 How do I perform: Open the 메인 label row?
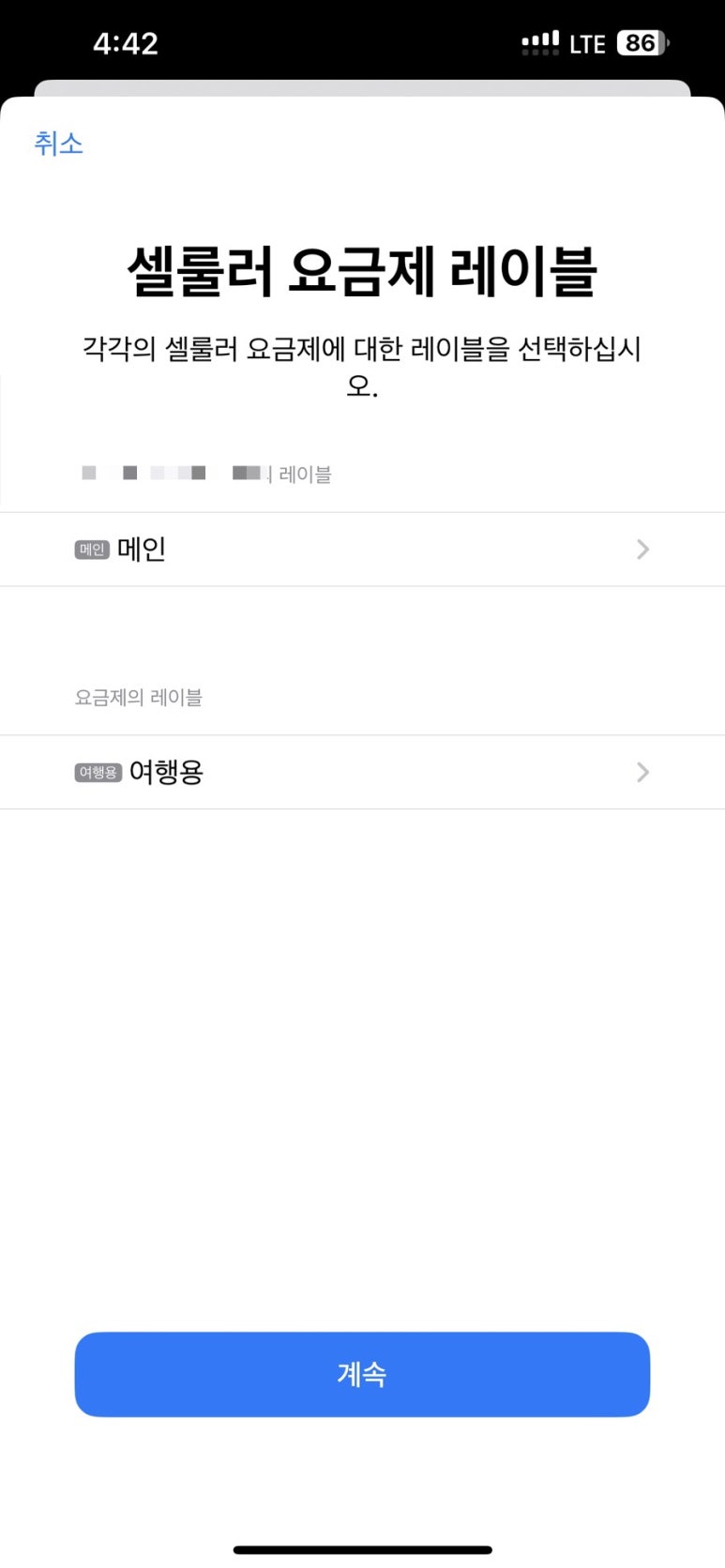point(362,550)
